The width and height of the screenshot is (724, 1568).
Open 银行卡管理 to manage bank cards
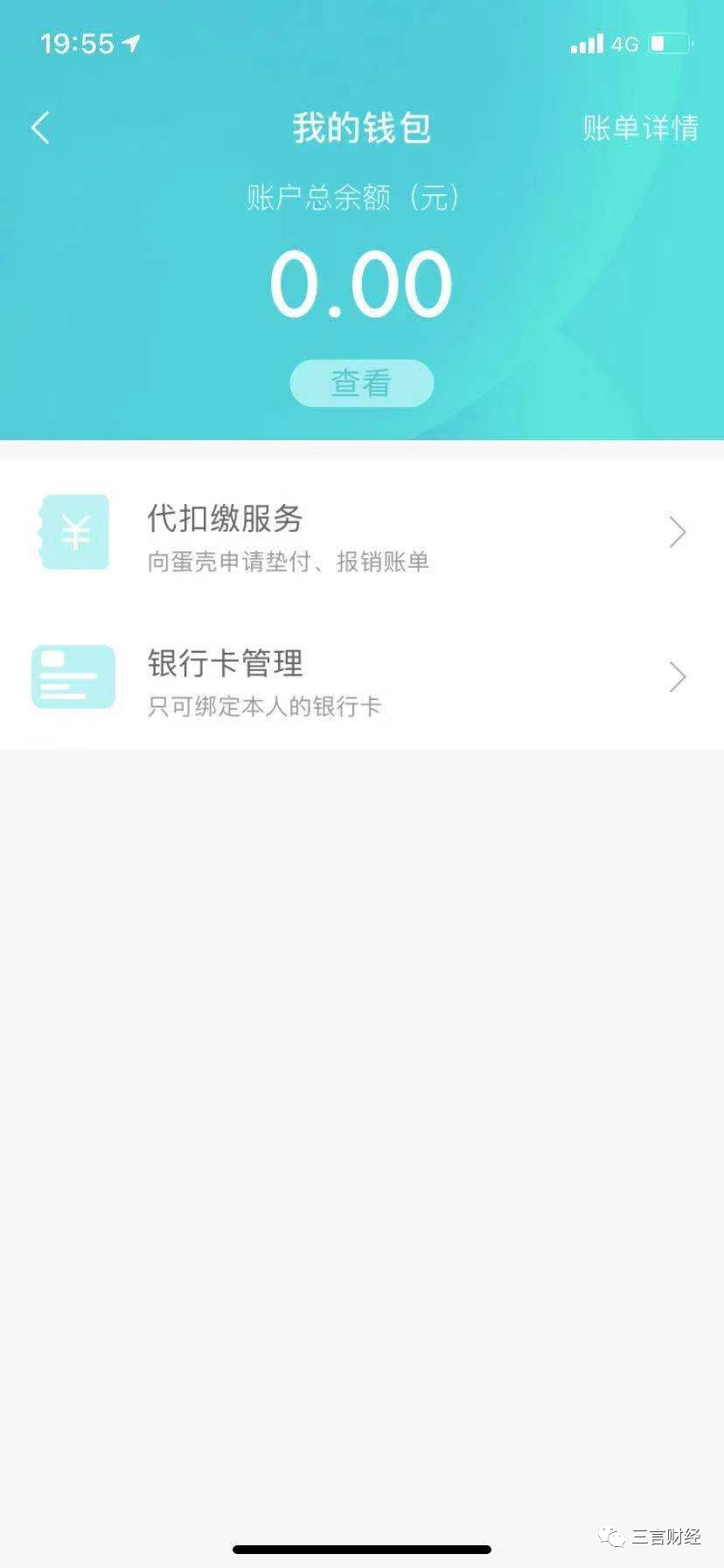click(x=362, y=677)
